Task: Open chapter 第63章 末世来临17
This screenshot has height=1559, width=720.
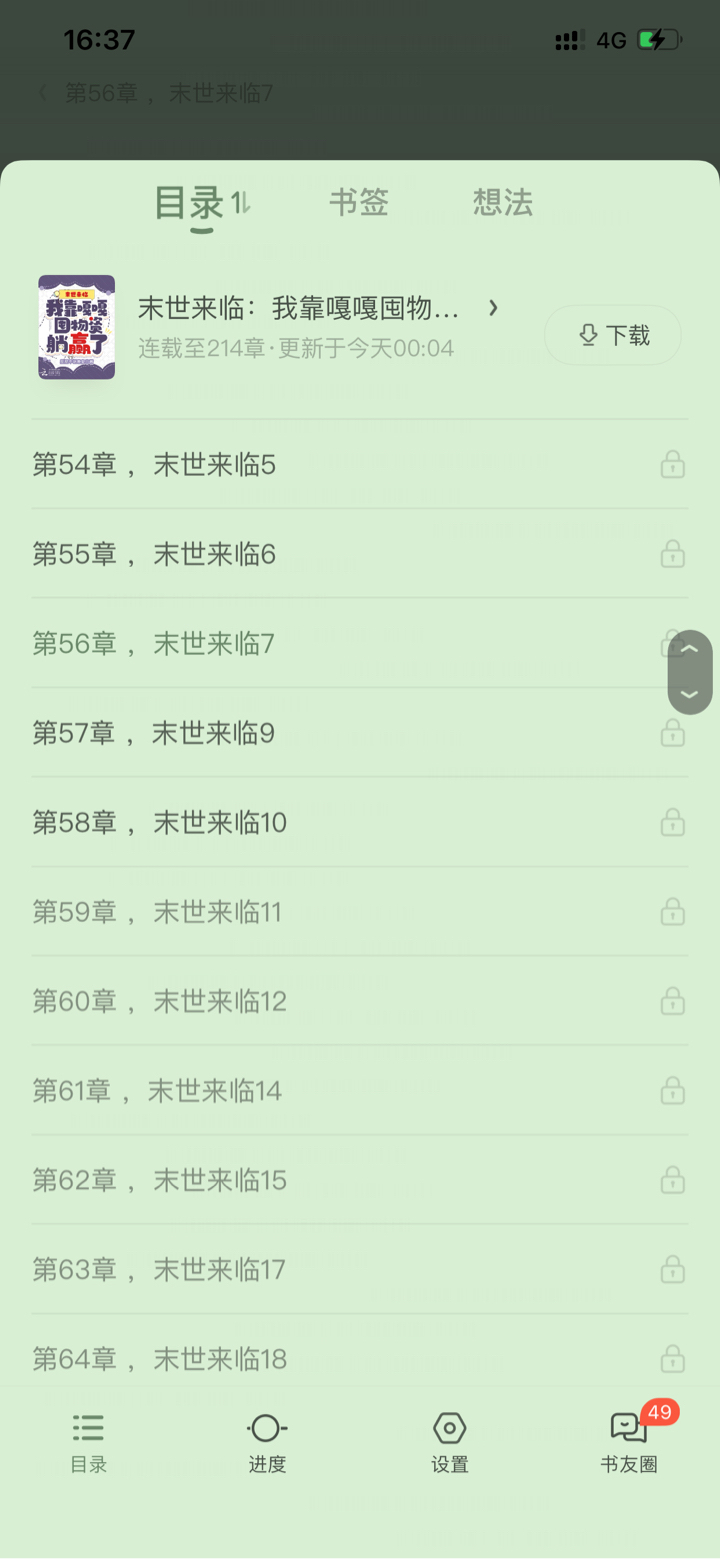Action: point(160,1269)
